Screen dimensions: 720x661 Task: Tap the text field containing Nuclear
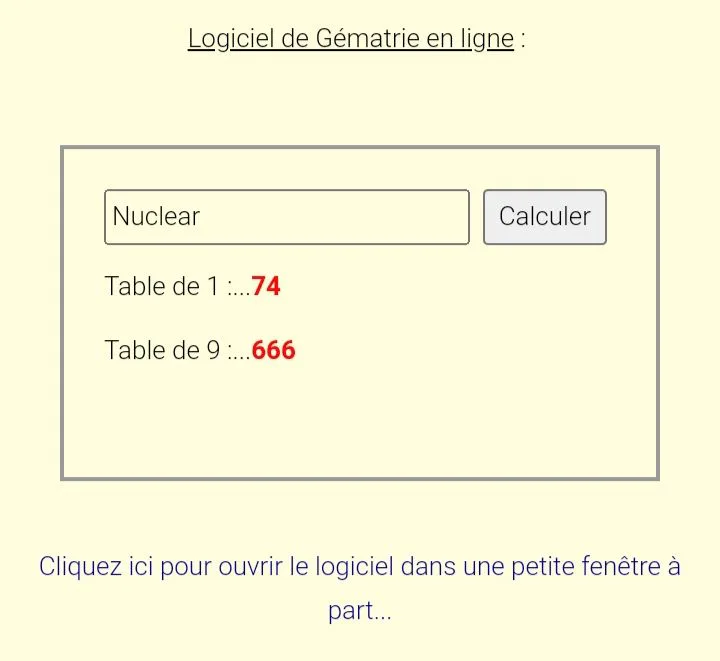[287, 217]
